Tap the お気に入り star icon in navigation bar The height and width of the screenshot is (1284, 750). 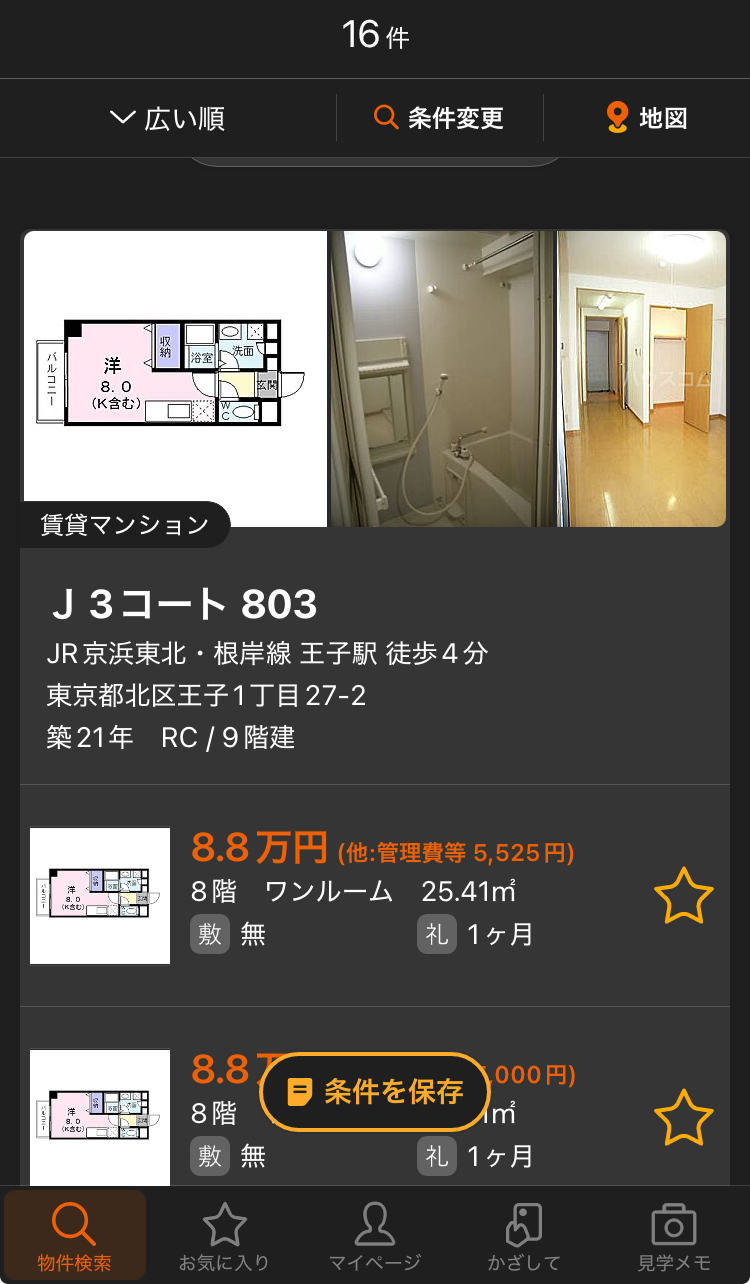224,1221
